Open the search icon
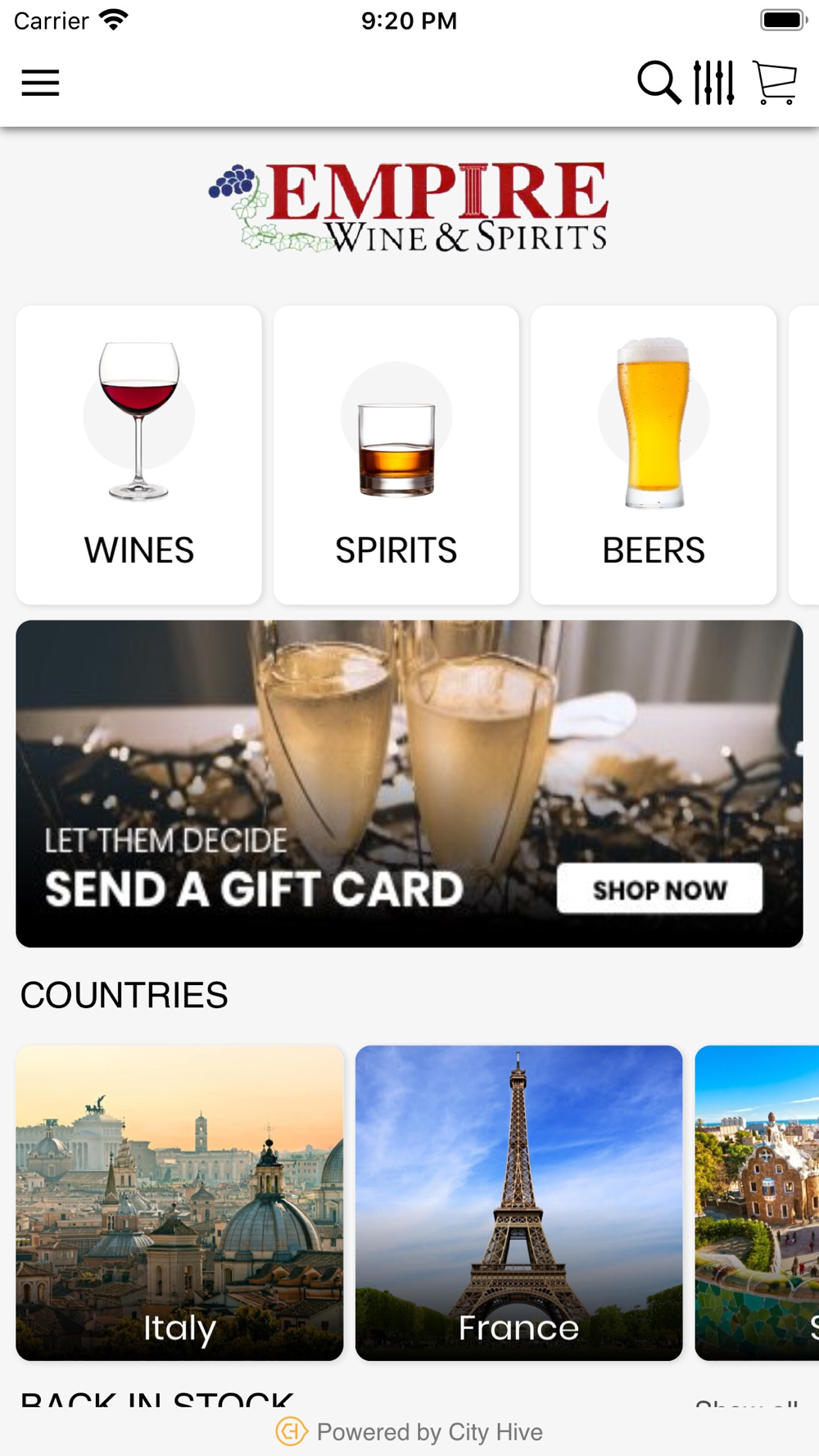The width and height of the screenshot is (819, 1456). (658, 83)
